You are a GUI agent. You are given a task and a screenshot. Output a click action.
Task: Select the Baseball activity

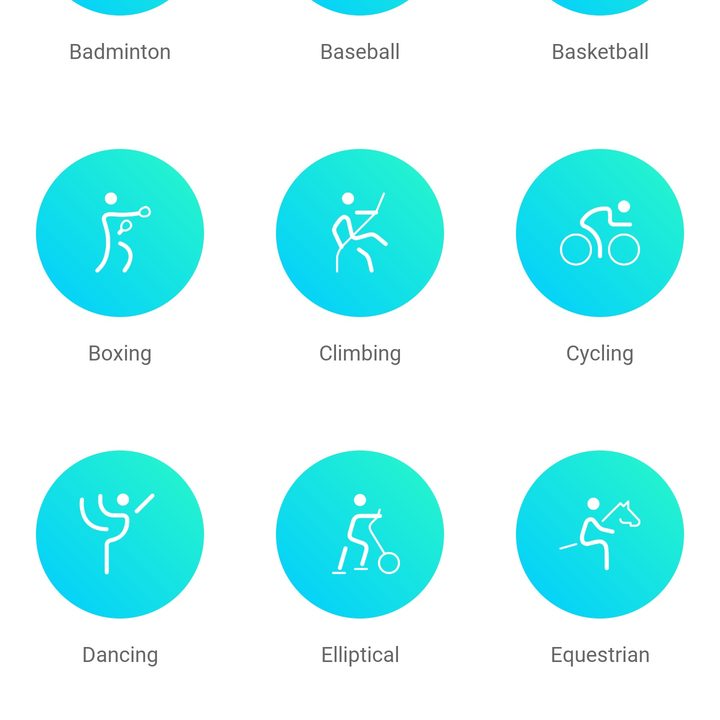click(x=360, y=51)
